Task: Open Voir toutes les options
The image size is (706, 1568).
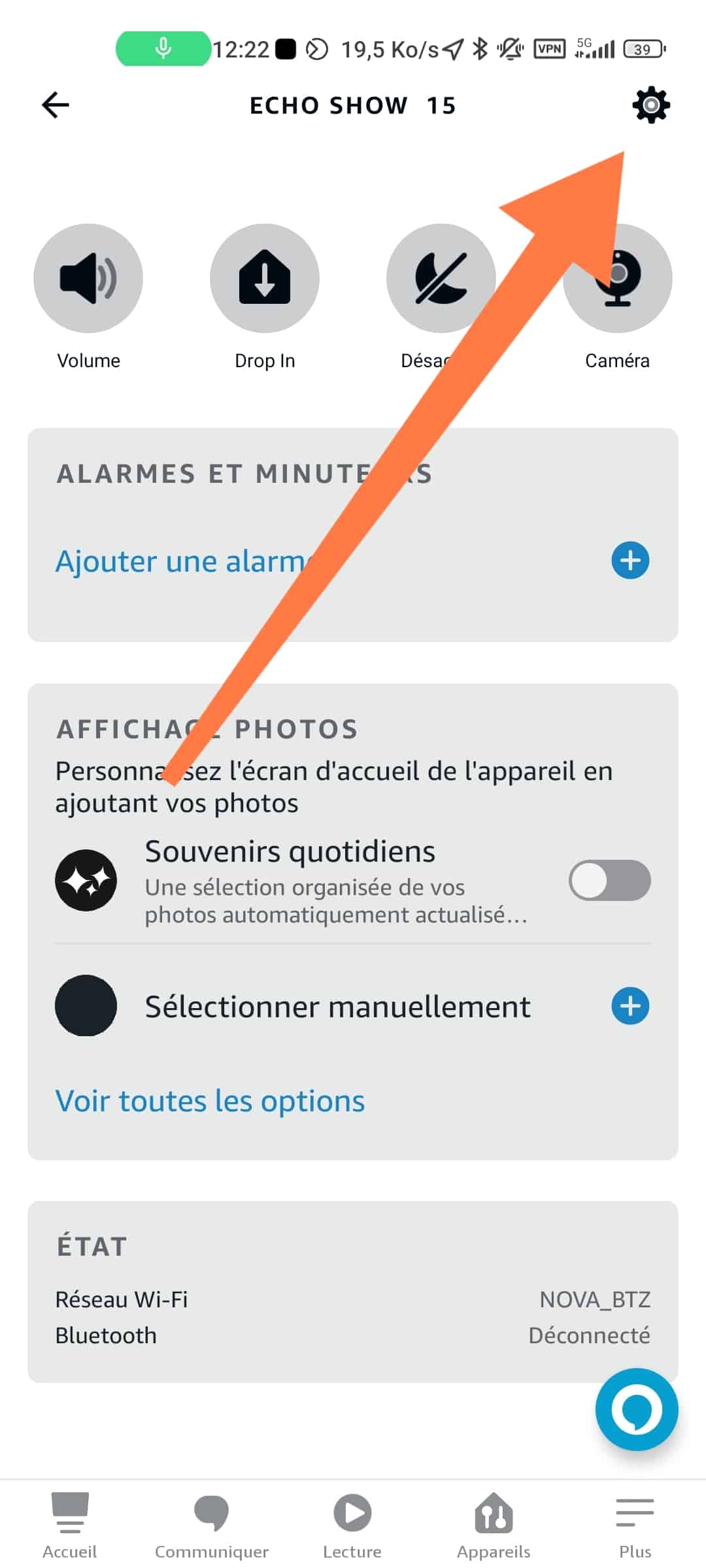Action: pos(210,1101)
